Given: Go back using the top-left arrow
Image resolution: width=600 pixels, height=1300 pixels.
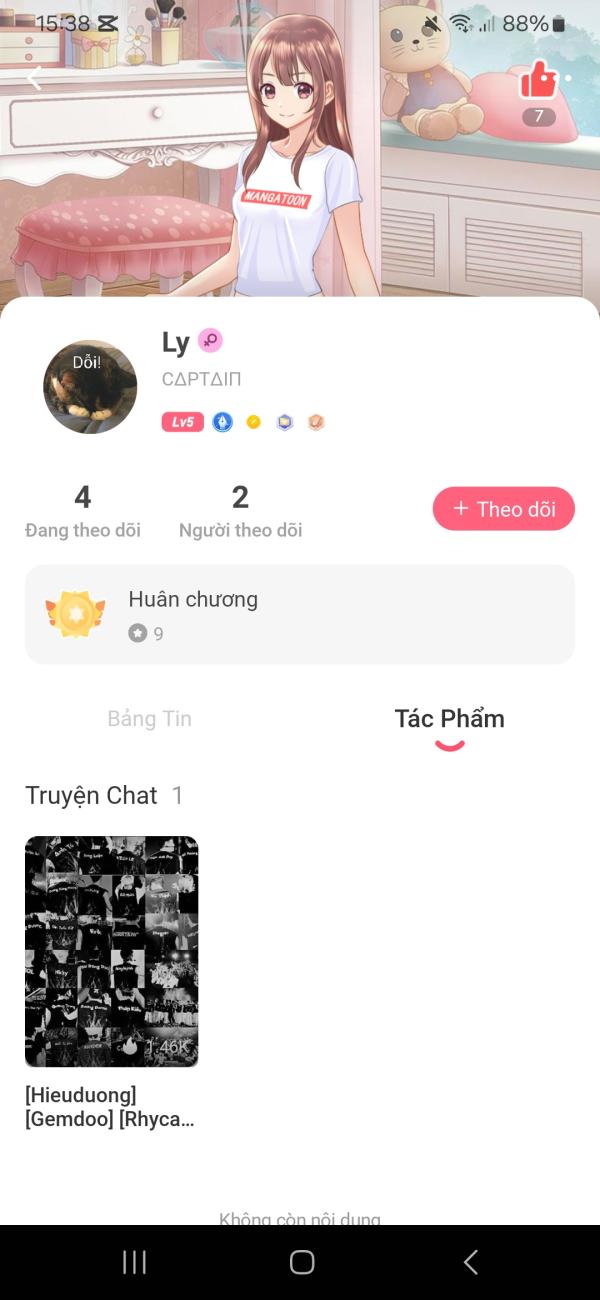Looking at the screenshot, I should [x=35, y=78].
